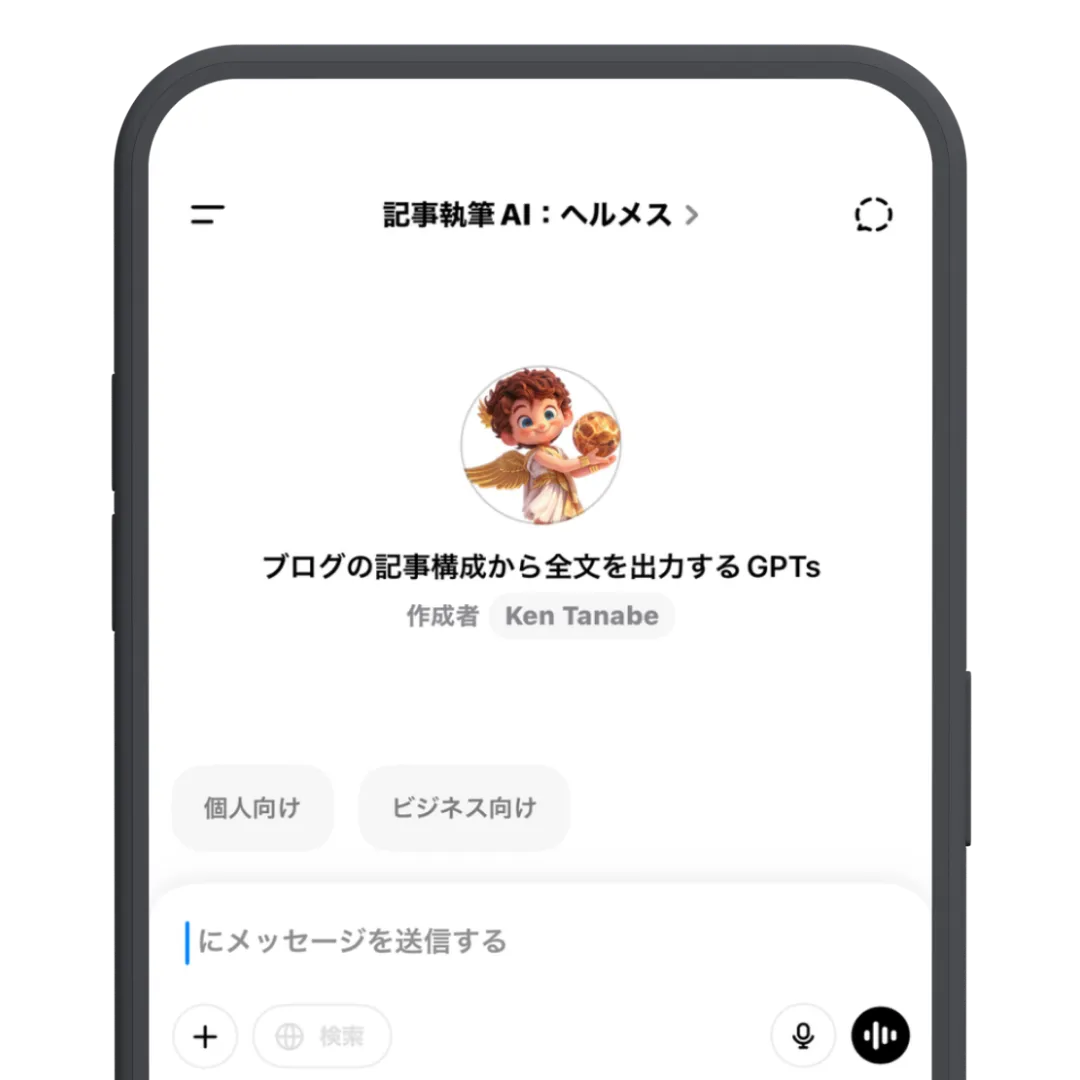Viewport: 1080px width, 1080px height.
Task: Launch voice conversation mode
Action: pos(880,1036)
